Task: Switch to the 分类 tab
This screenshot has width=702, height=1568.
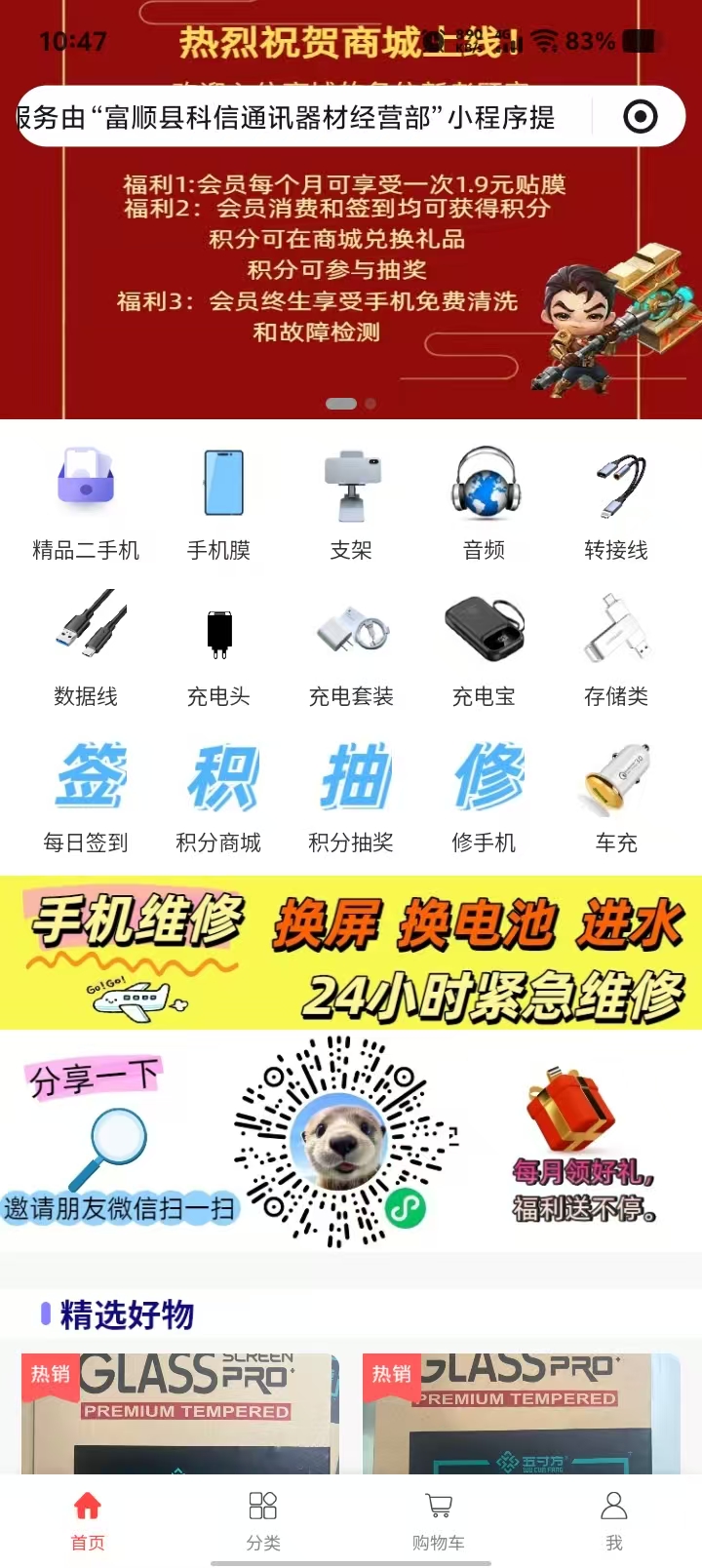Action: click(x=263, y=1519)
